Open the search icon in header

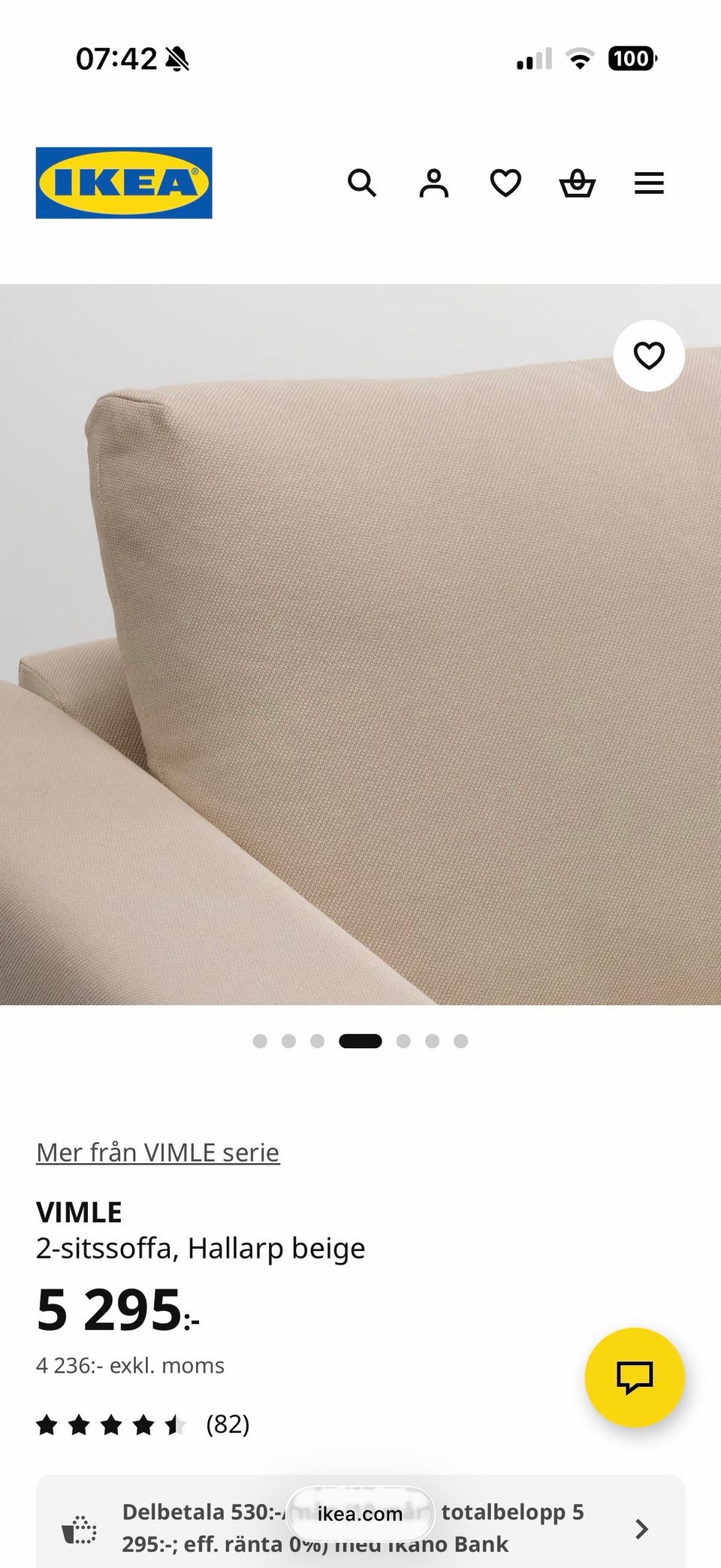[x=361, y=183]
